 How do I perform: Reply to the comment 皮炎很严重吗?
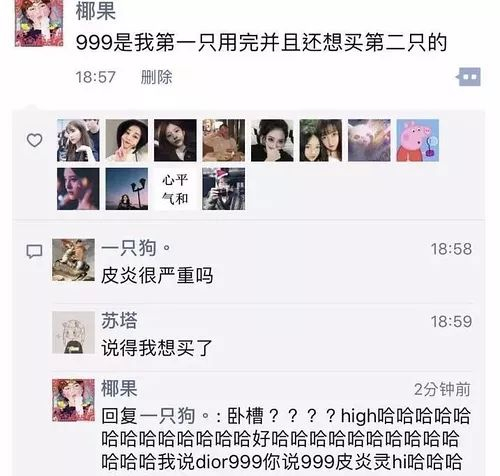point(157,276)
